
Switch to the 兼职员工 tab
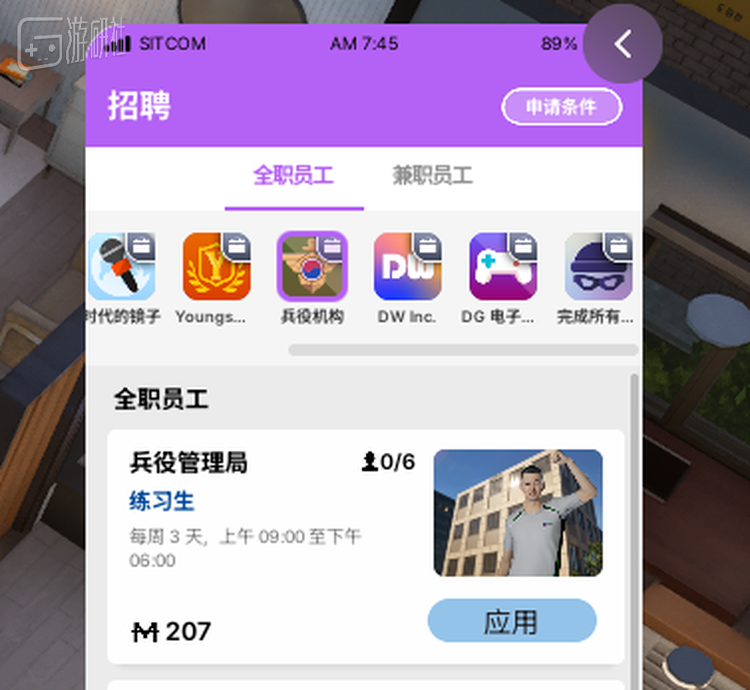(x=432, y=177)
